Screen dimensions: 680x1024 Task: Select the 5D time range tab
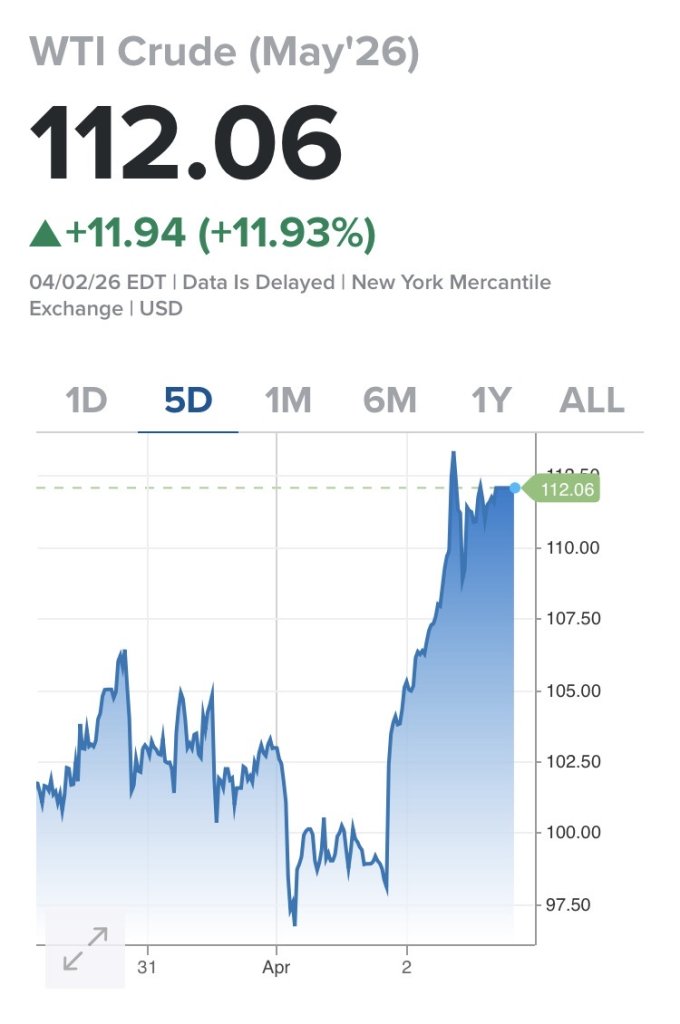pyautogui.click(x=188, y=401)
